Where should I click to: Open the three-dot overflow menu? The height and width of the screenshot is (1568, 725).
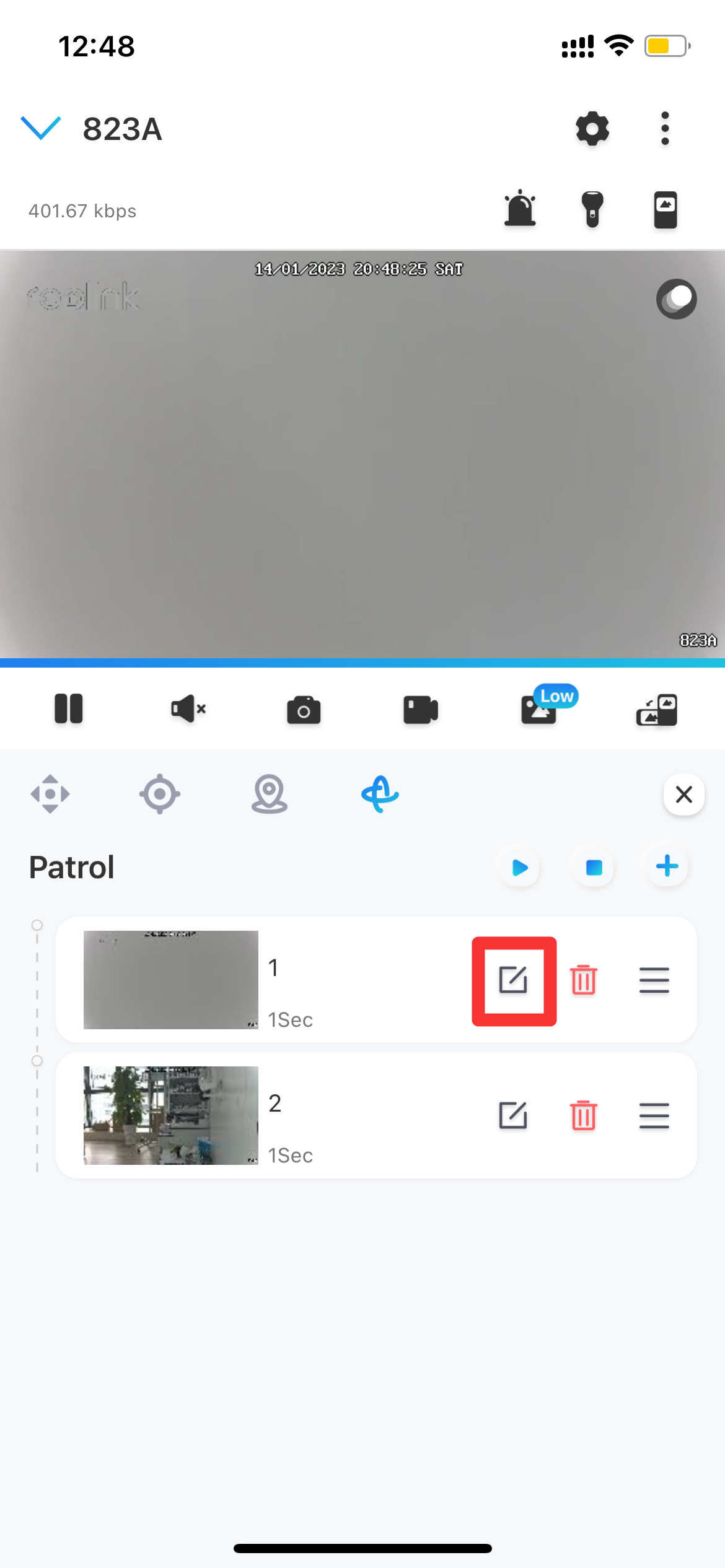[665, 129]
